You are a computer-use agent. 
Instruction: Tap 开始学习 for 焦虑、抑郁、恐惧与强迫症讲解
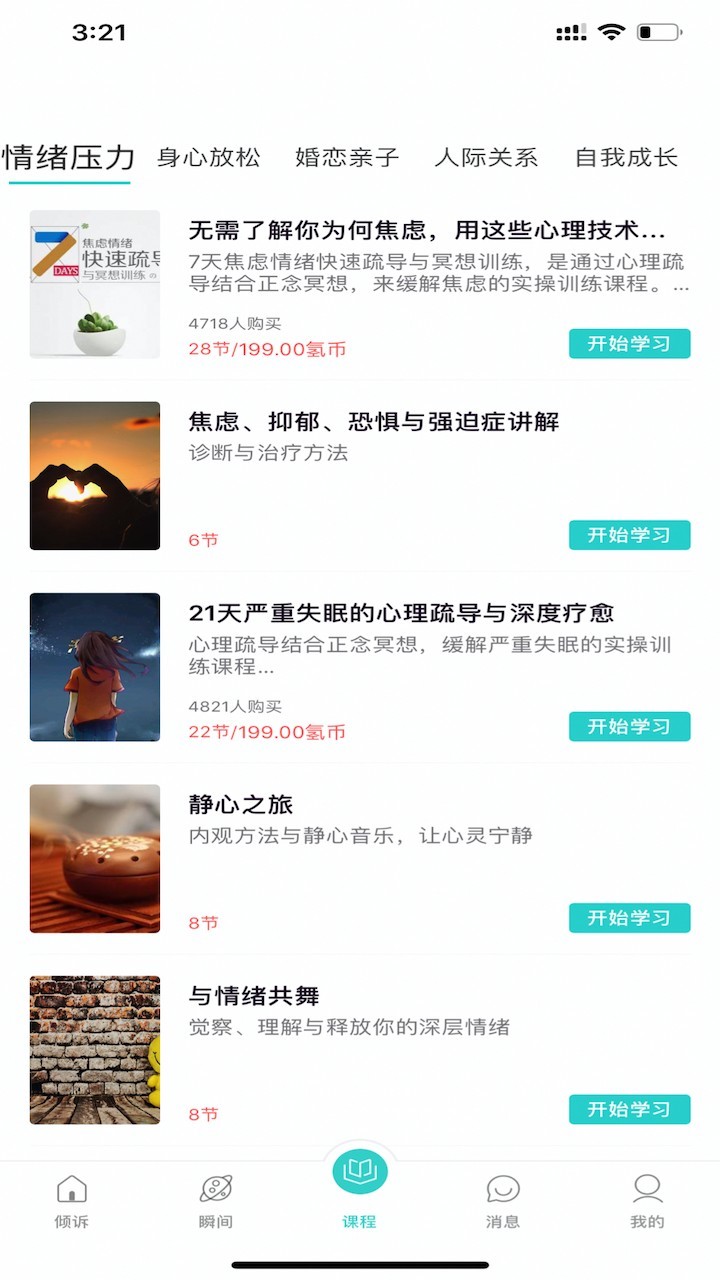(x=629, y=535)
